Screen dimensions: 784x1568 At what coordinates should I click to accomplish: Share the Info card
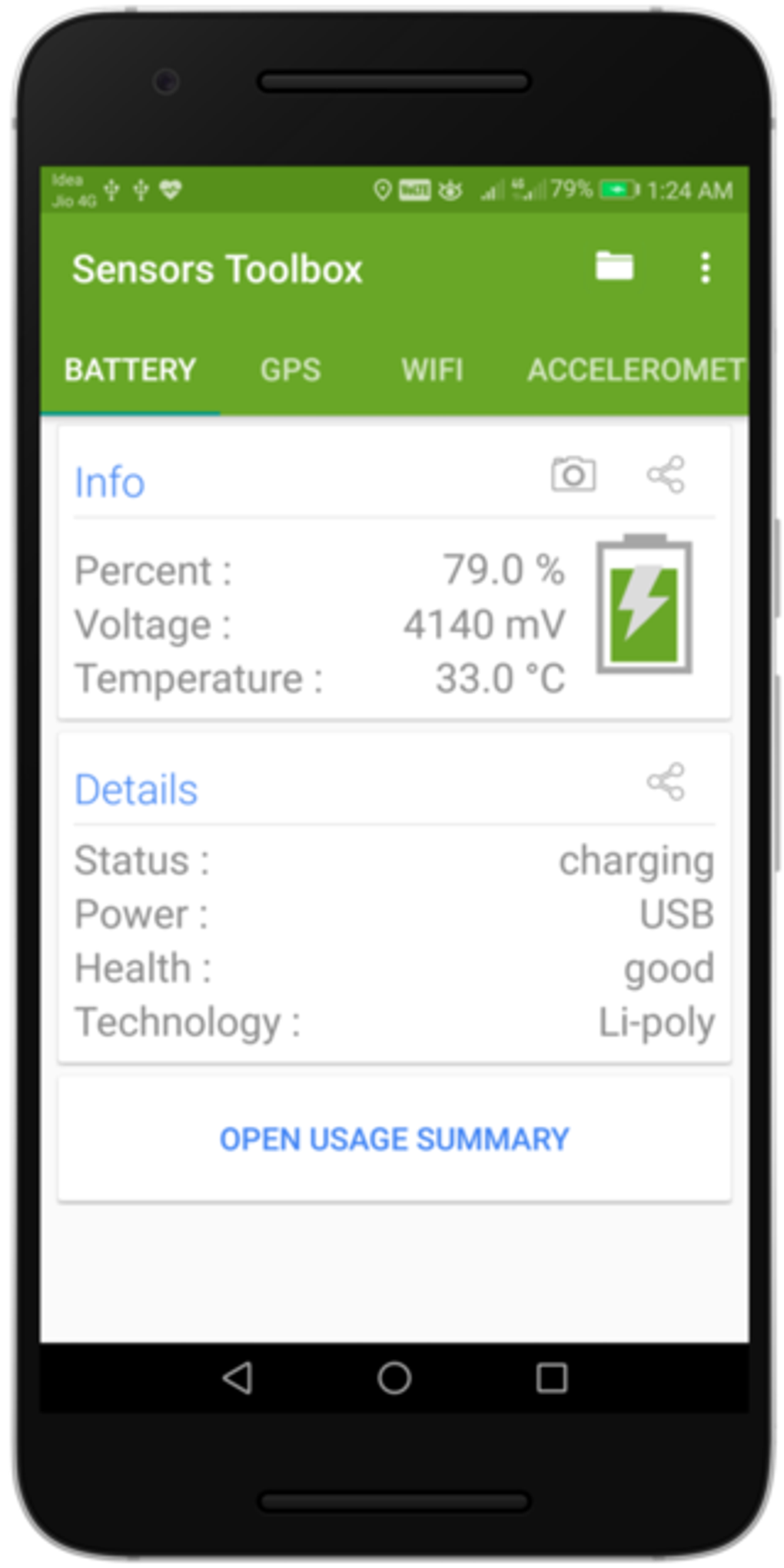coord(666,474)
